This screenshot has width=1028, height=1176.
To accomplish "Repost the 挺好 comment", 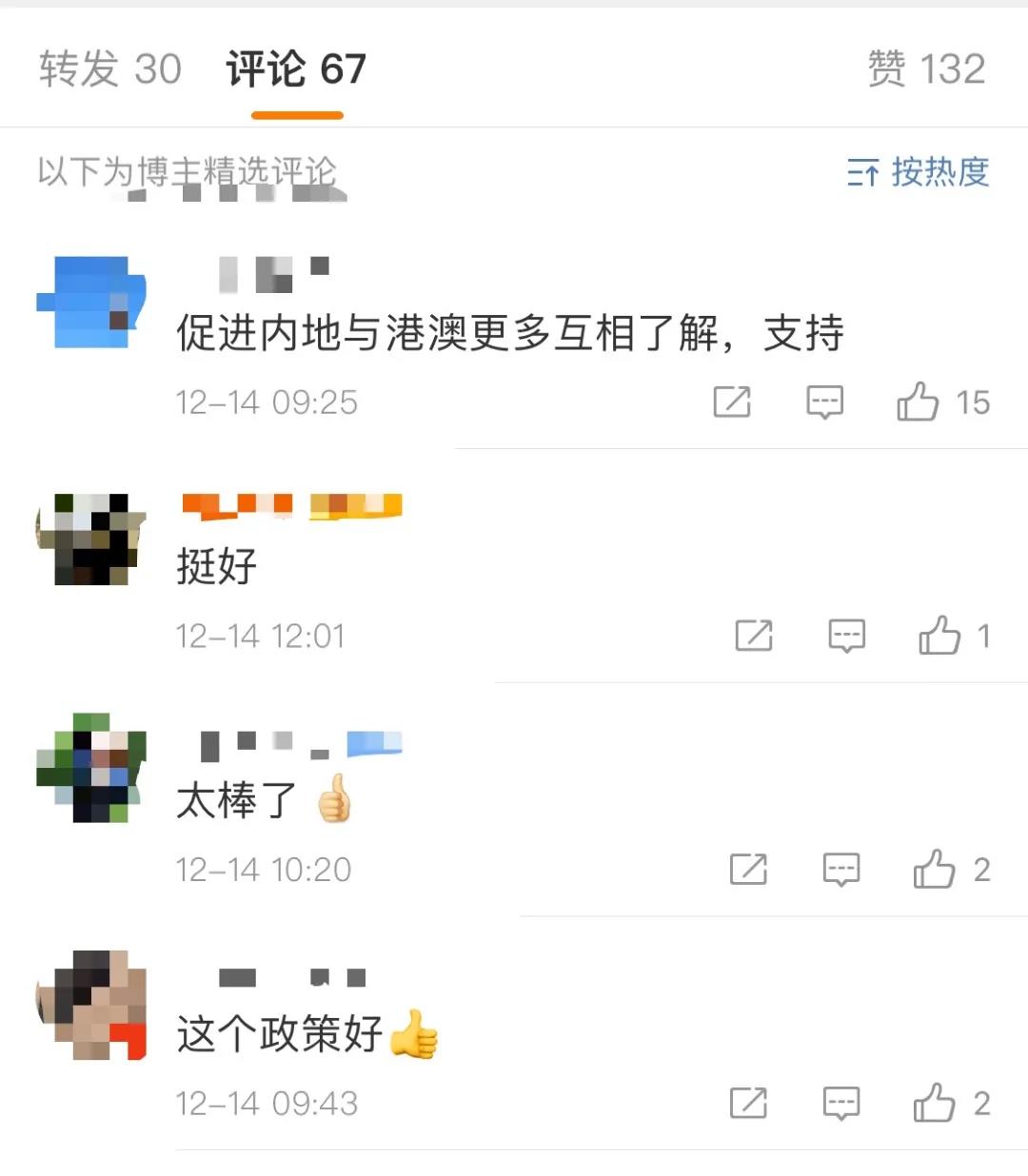I will (x=754, y=636).
